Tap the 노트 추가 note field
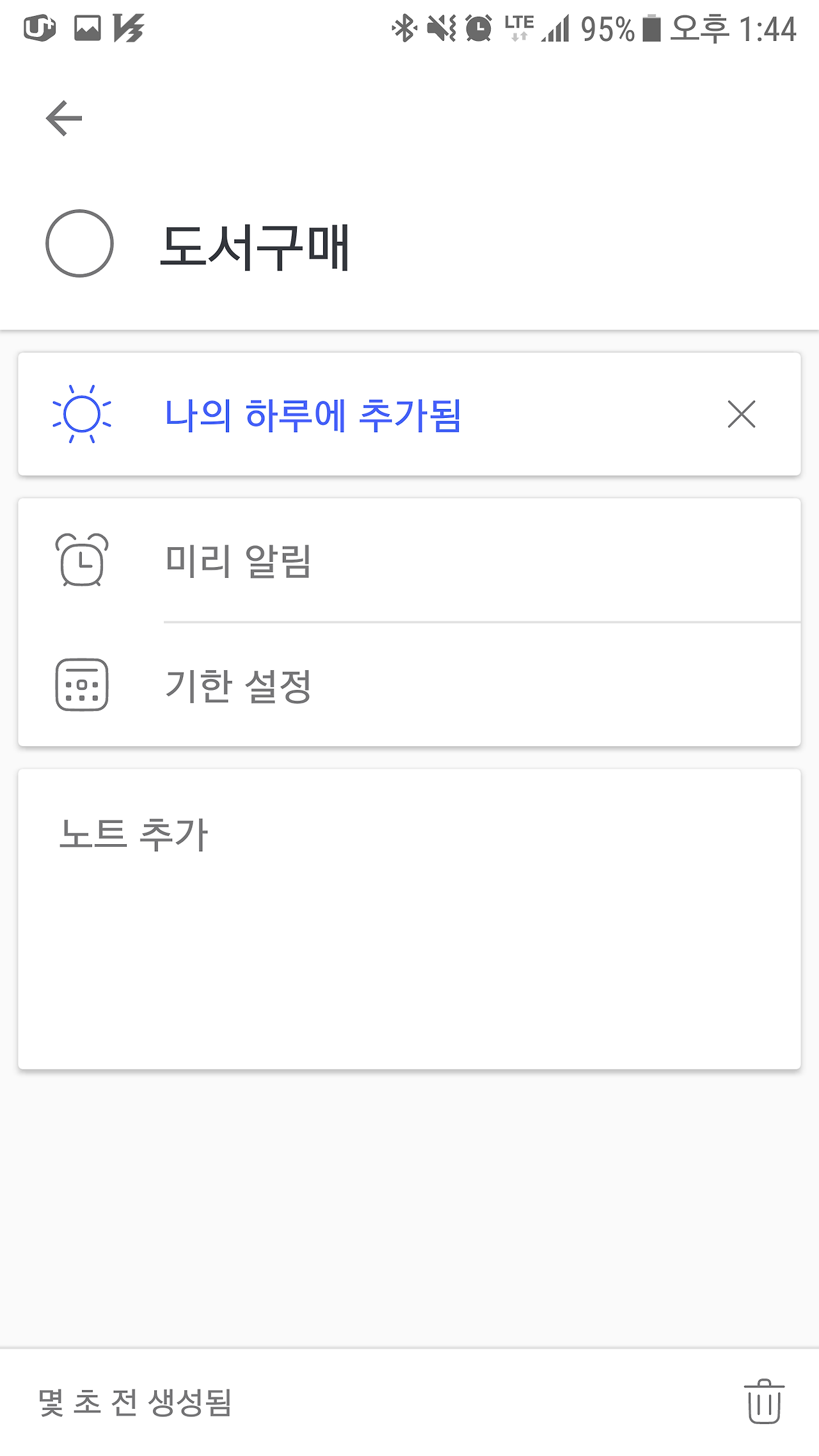The image size is (819, 1456). click(409, 919)
